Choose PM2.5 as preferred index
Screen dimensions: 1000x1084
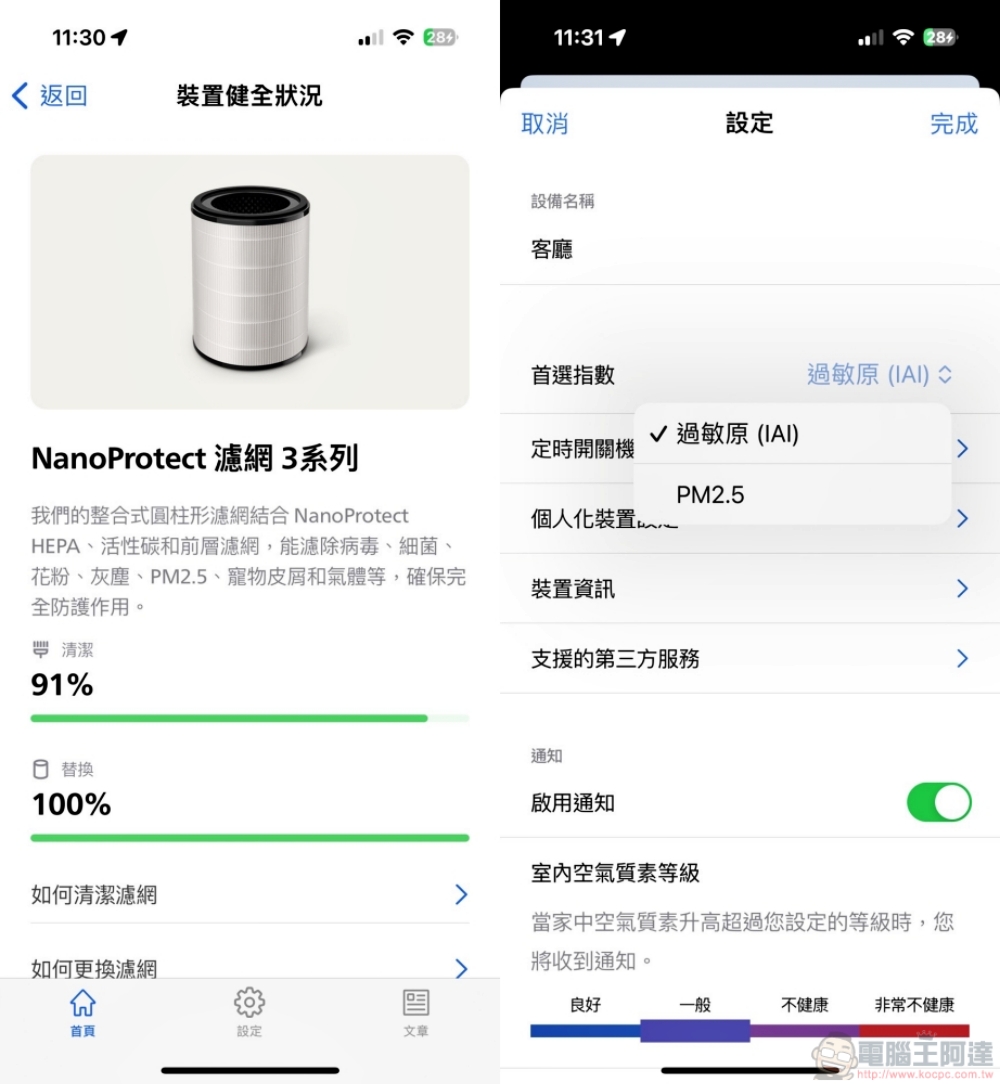coord(711,495)
